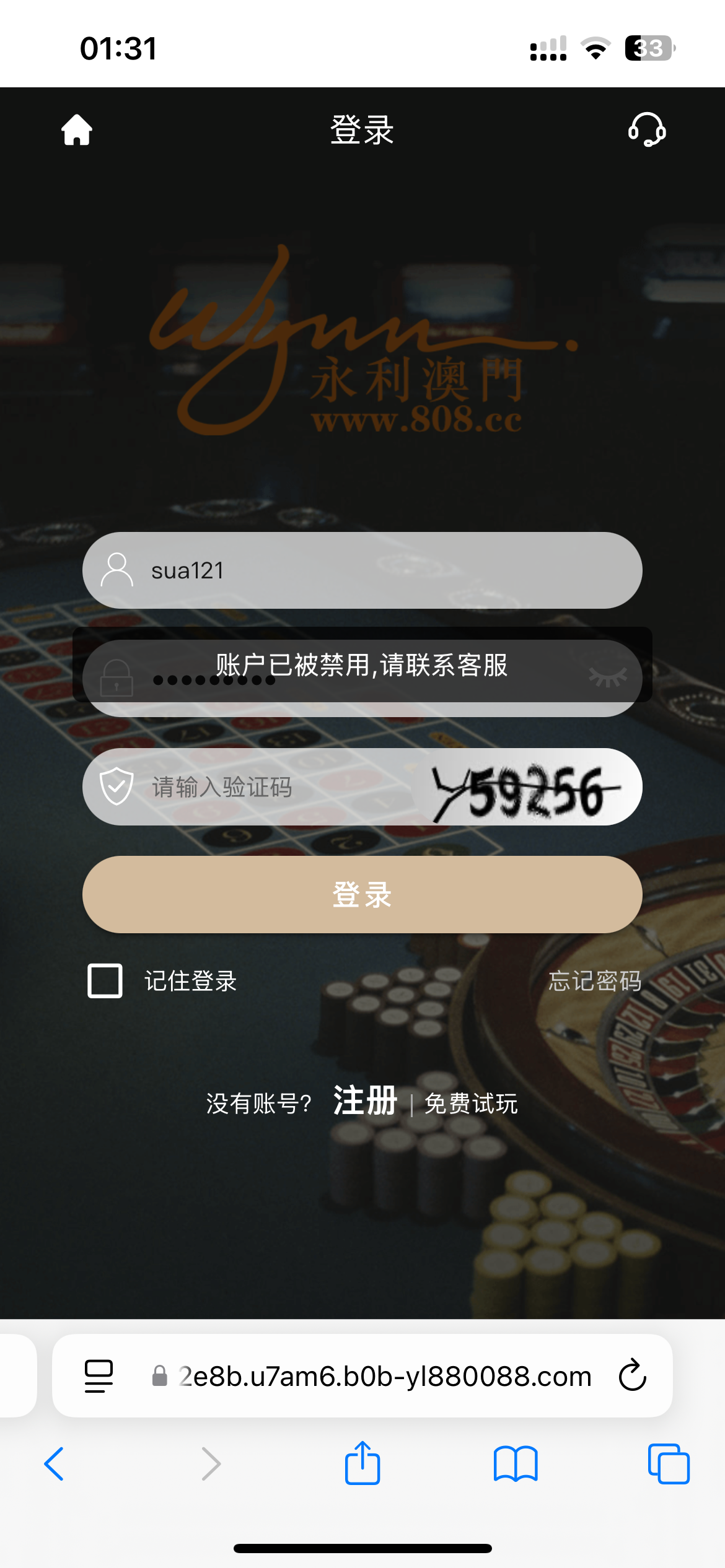Go back in Safari
Image resolution: width=725 pixels, height=1568 pixels.
point(54,1464)
